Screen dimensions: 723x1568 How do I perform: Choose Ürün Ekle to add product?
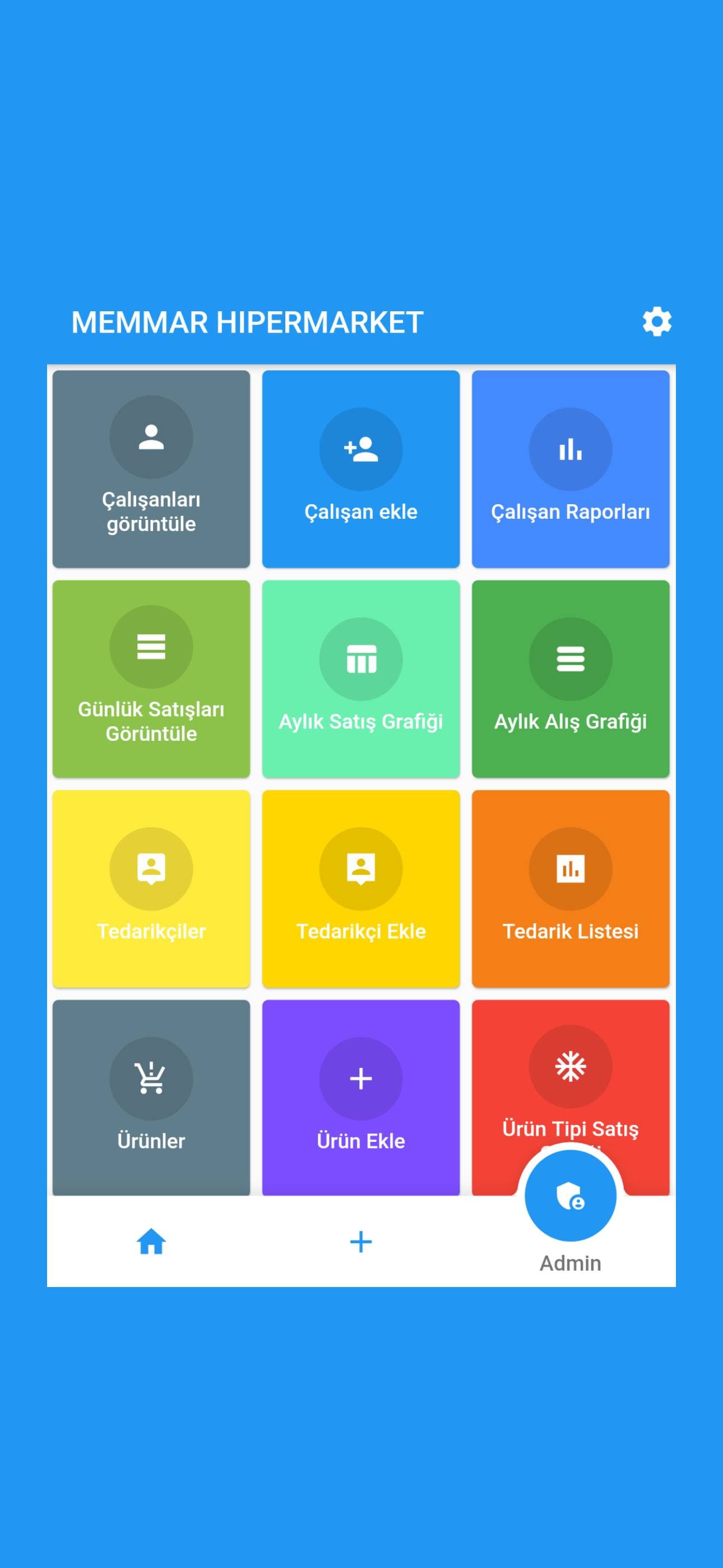pyautogui.click(x=361, y=1097)
